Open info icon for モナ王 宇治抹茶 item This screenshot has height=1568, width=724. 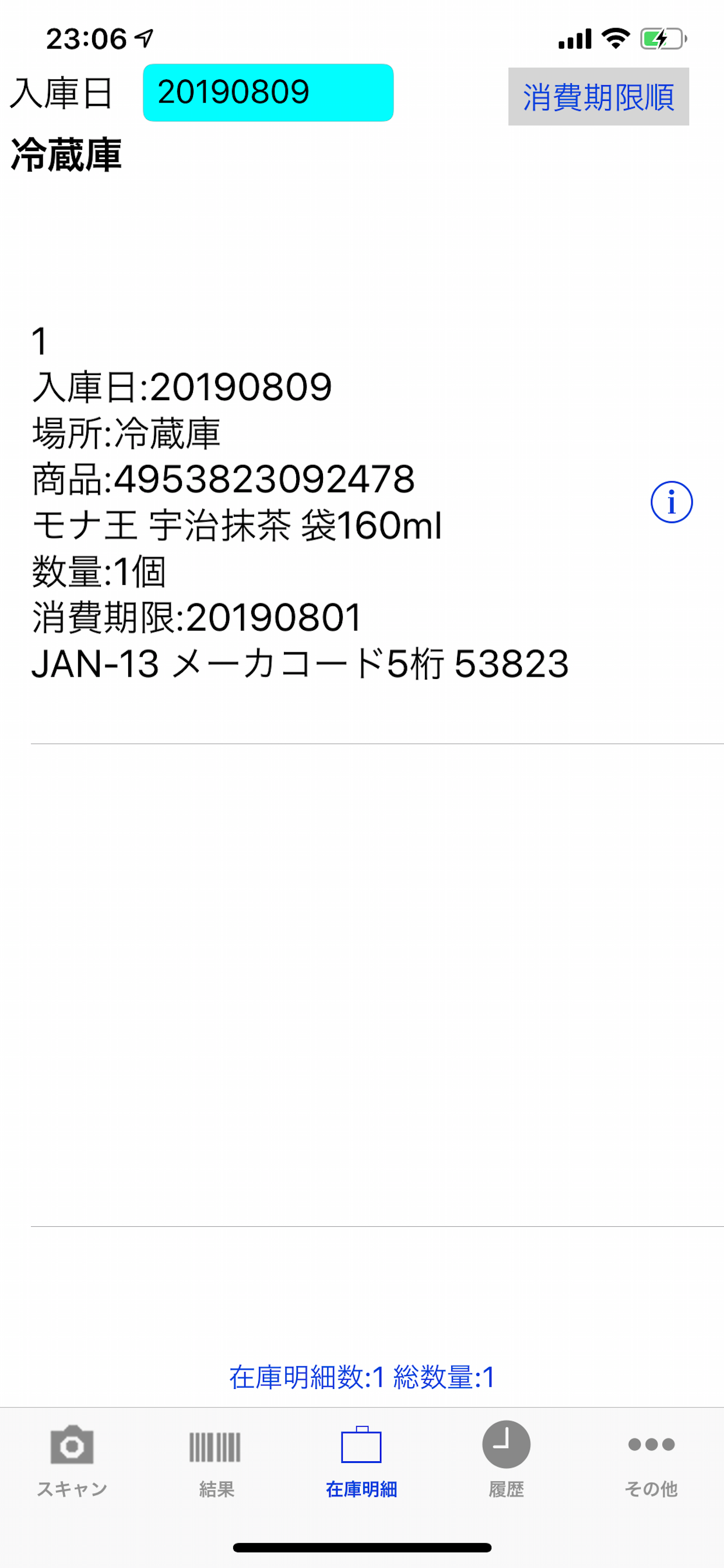pyautogui.click(x=671, y=502)
